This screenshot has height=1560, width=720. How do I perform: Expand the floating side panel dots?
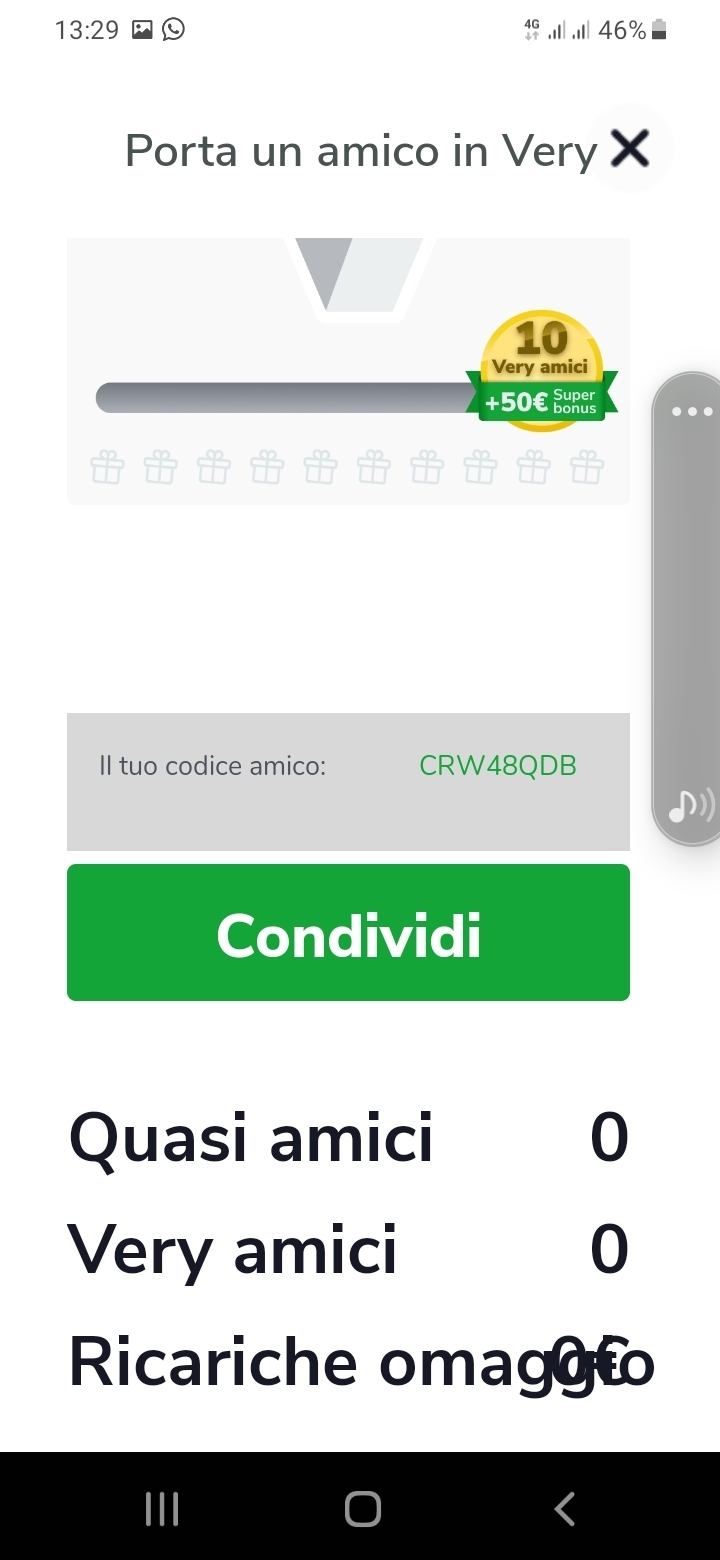(693, 411)
